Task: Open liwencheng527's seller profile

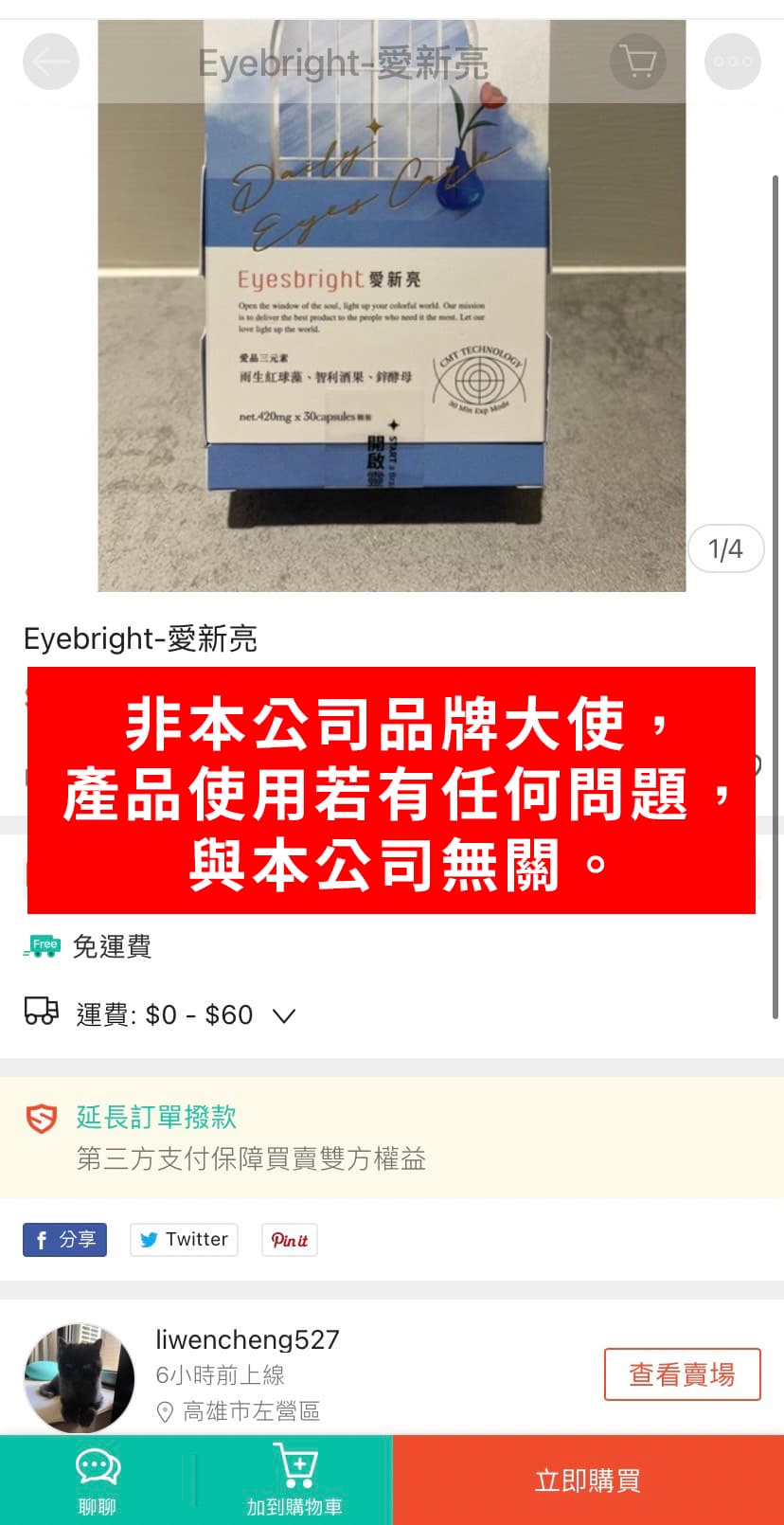Action: click(x=246, y=1339)
